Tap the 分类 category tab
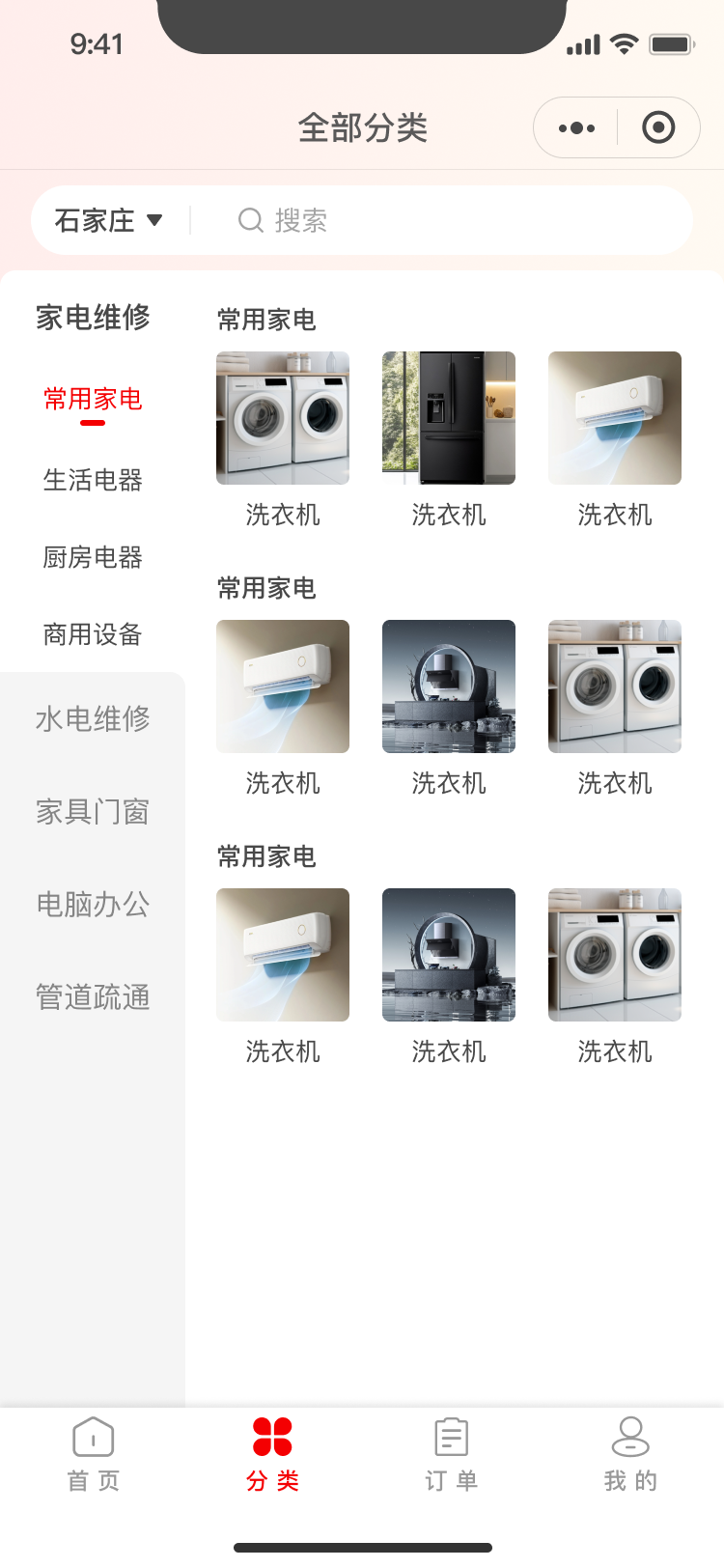 [x=272, y=1454]
